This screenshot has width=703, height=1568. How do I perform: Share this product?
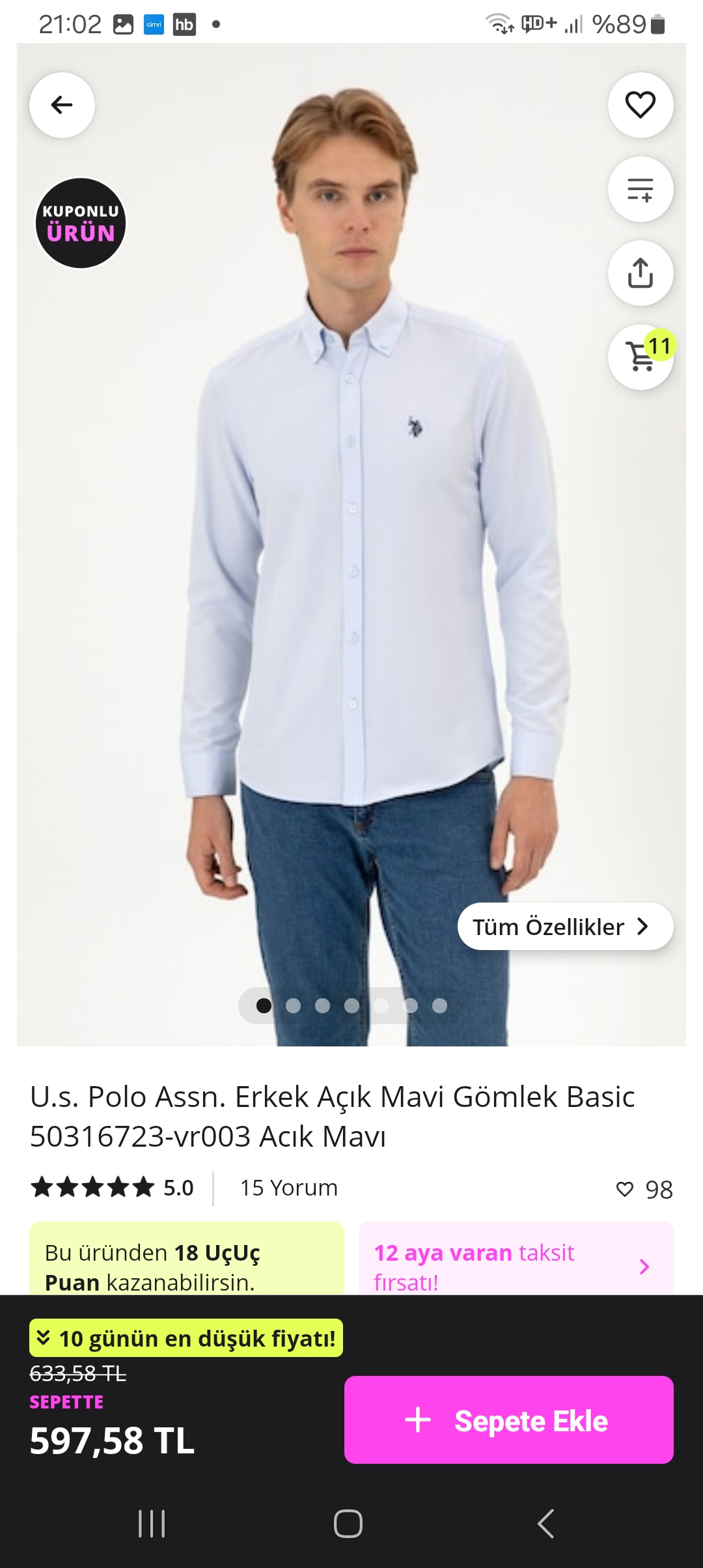pyautogui.click(x=640, y=273)
